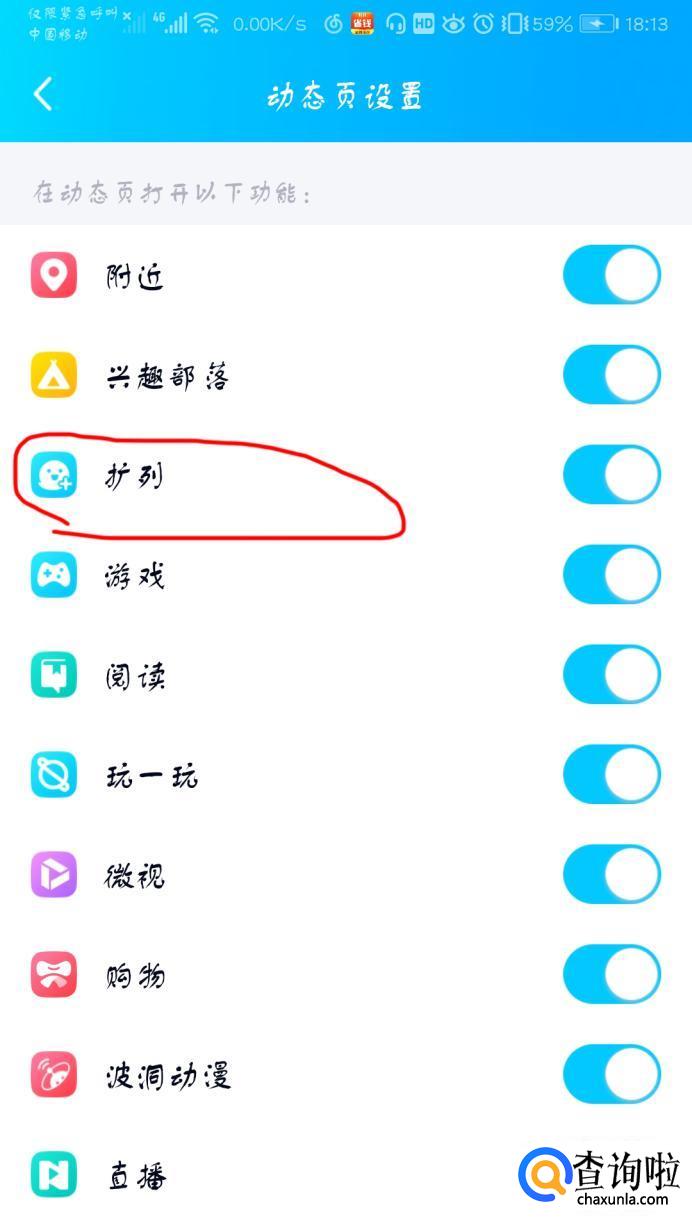Switch off 游戏 on the feed page

click(611, 575)
